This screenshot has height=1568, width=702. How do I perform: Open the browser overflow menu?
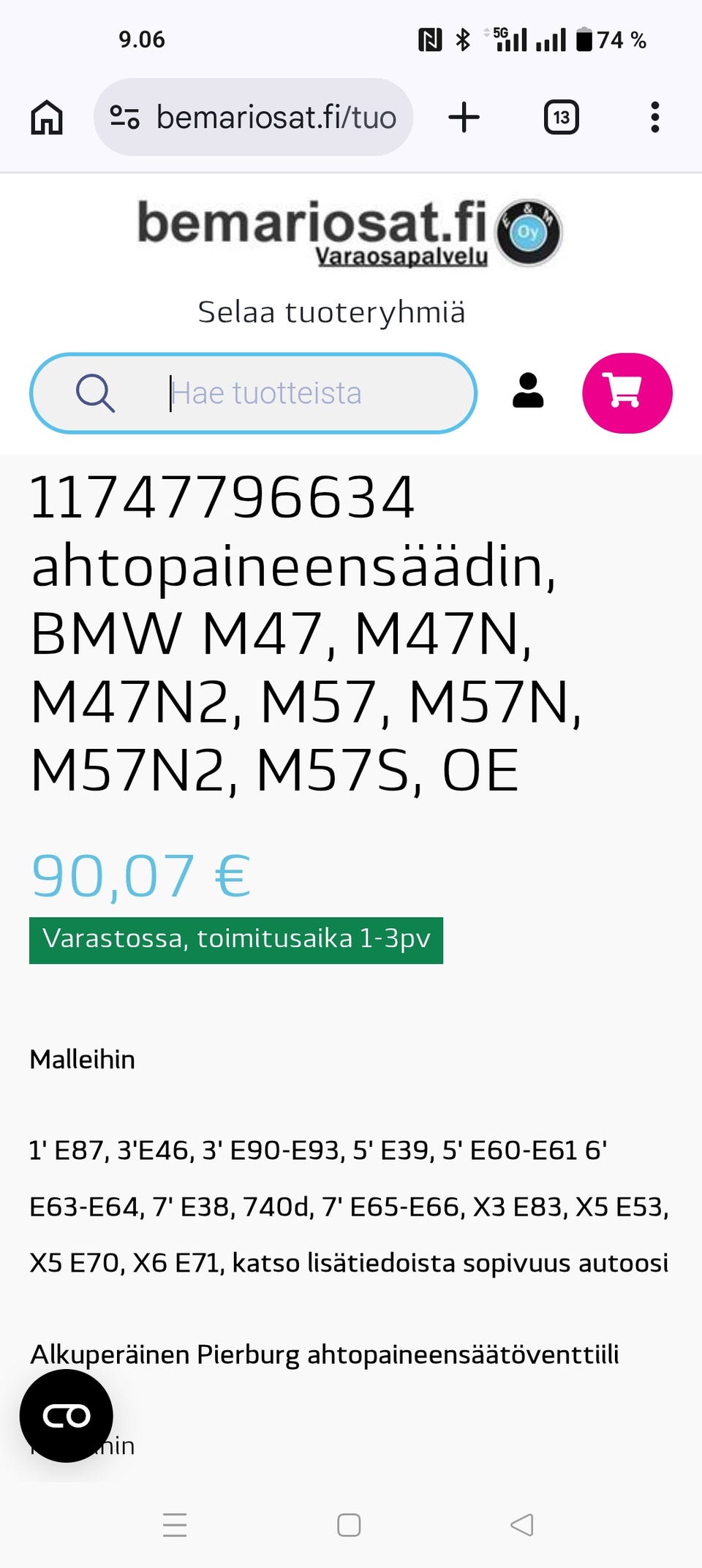pyautogui.click(x=654, y=117)
